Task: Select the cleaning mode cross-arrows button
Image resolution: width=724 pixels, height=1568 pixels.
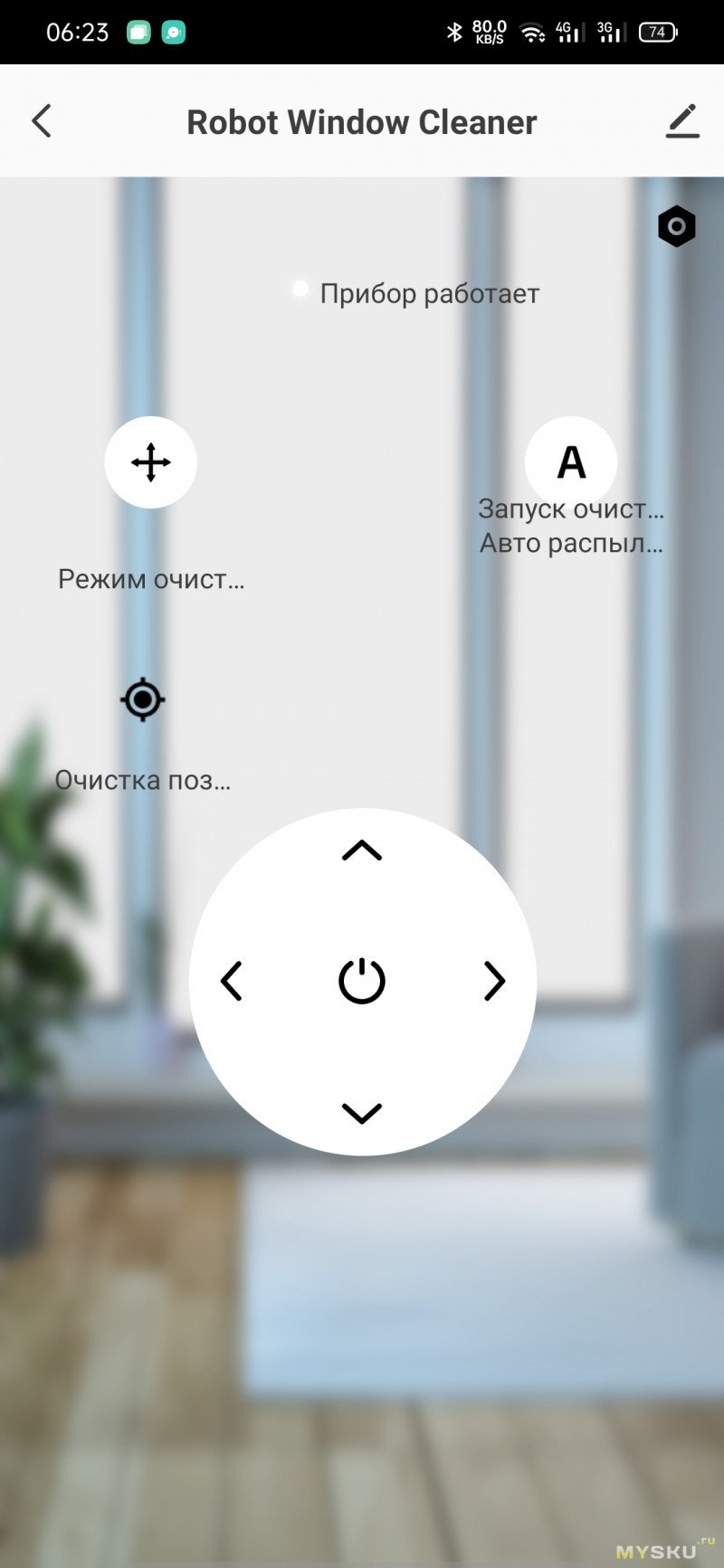Action: coord(150,462)
